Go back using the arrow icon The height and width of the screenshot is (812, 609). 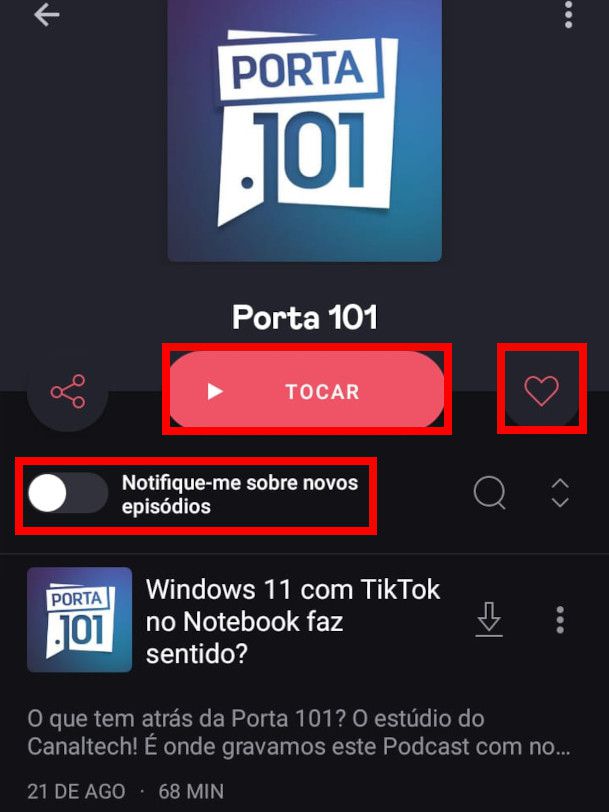click(x=46, y=15)
